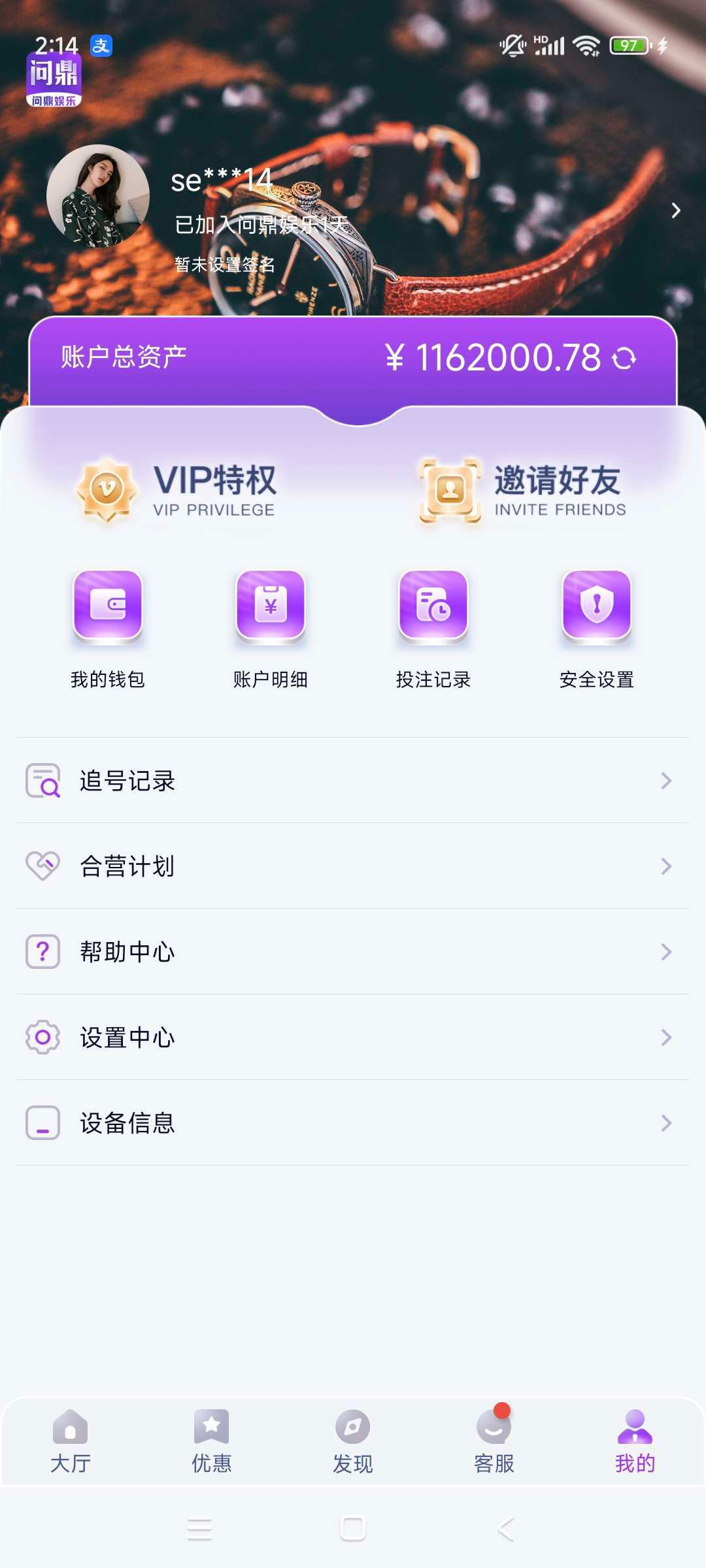Screen dimensions: 706x1568
Task: Open 帮助中心 help center
Action: 353,952
